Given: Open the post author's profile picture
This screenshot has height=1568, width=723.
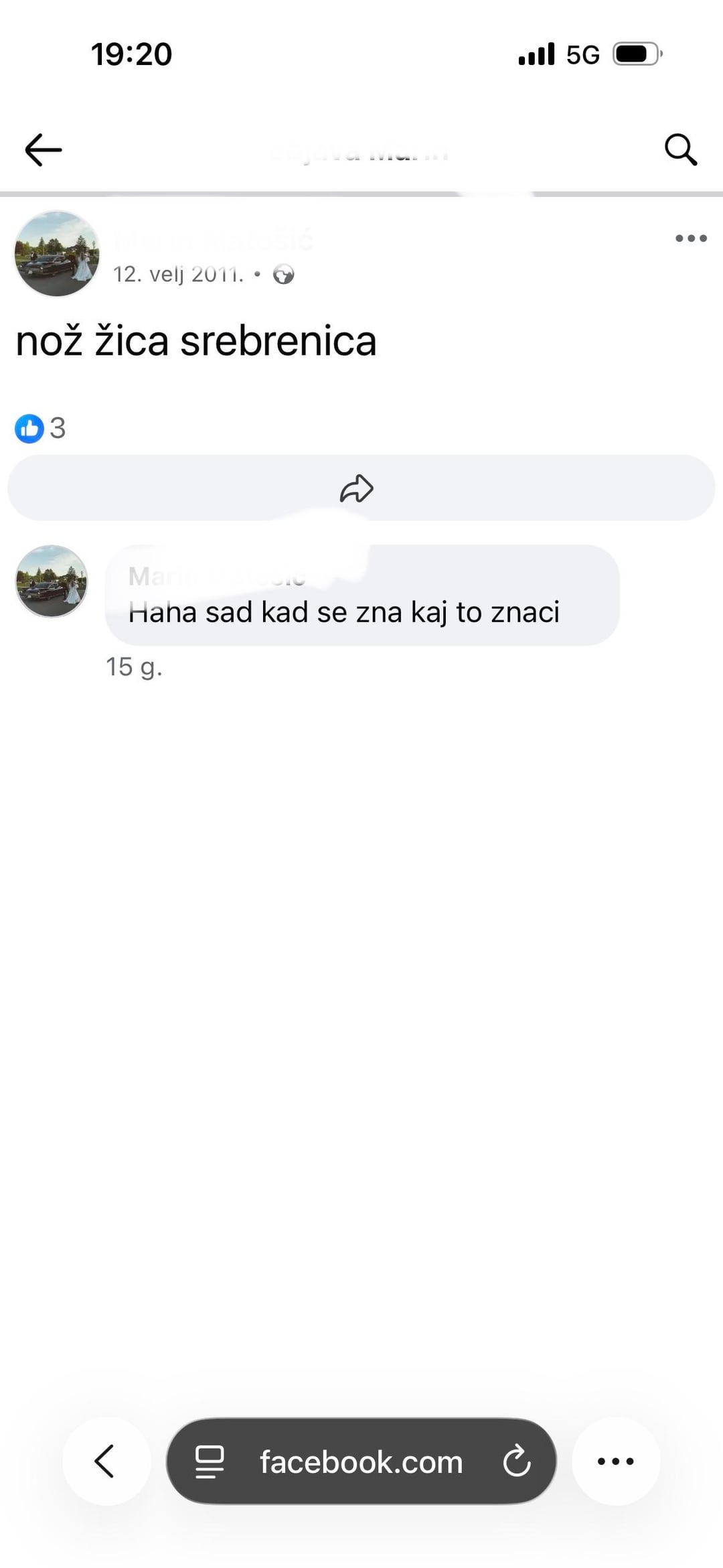Looking at the screenshot, I should 57,253.
